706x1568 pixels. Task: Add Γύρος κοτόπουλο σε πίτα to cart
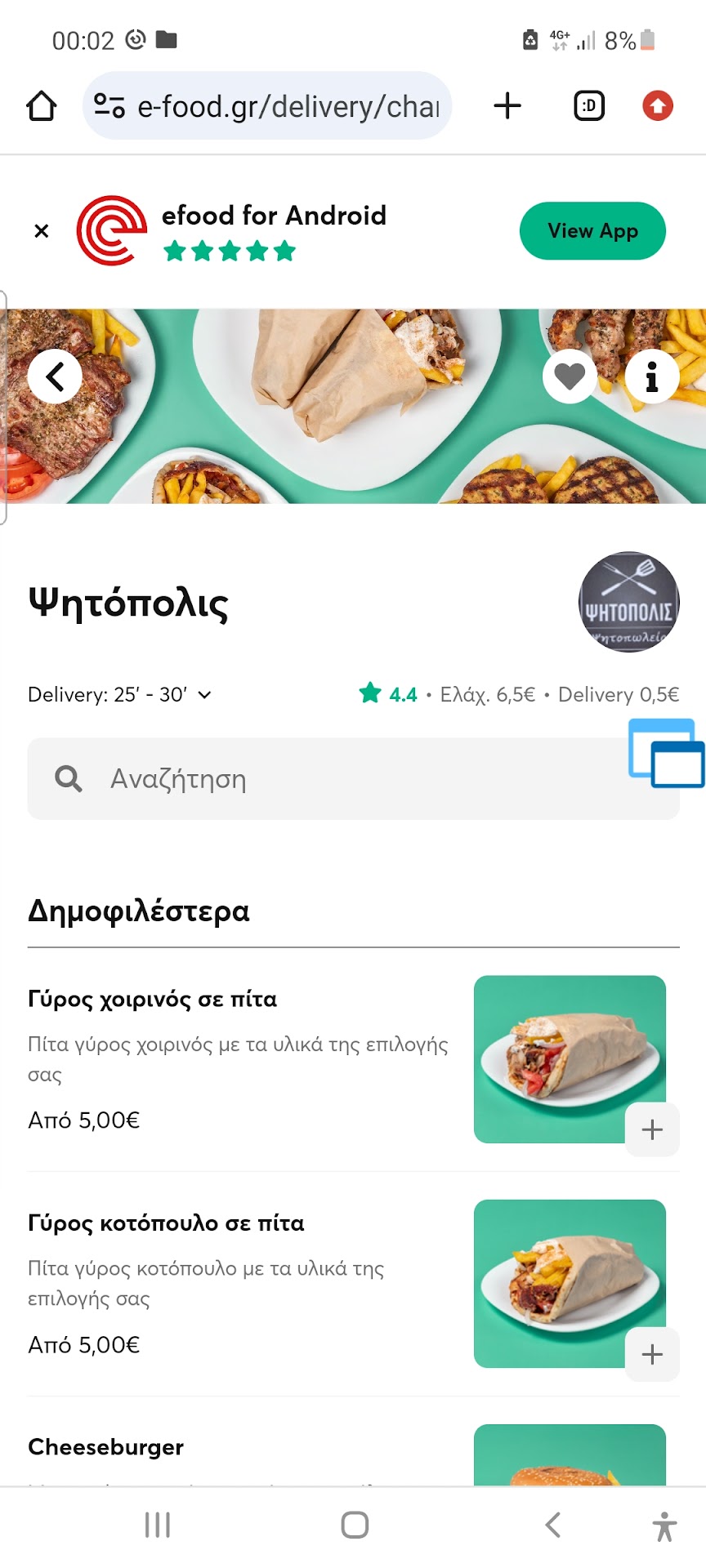click(652, 1355)
